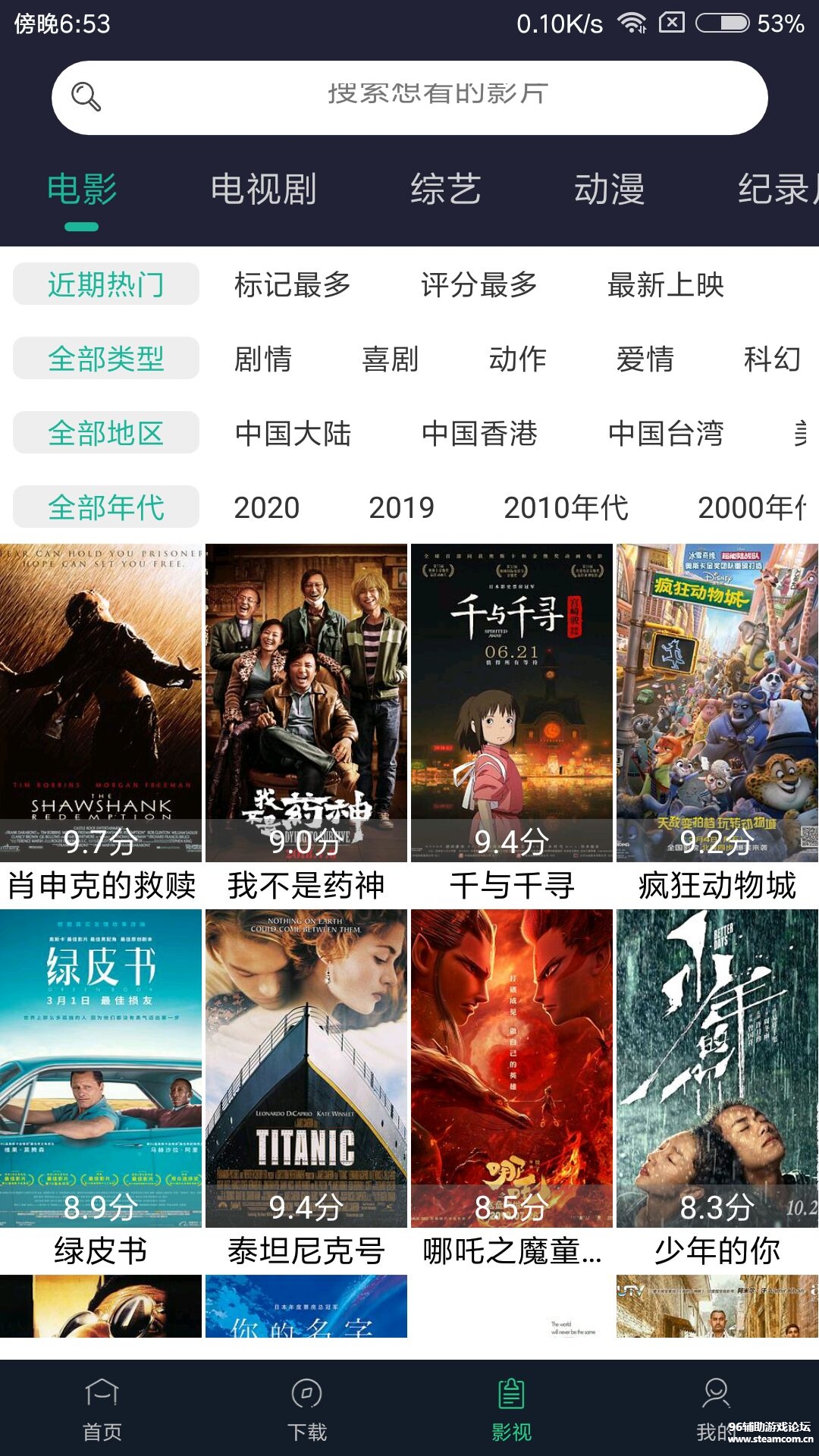Tap the search input field
This screenshot has height=1456, width=819.
440,96
